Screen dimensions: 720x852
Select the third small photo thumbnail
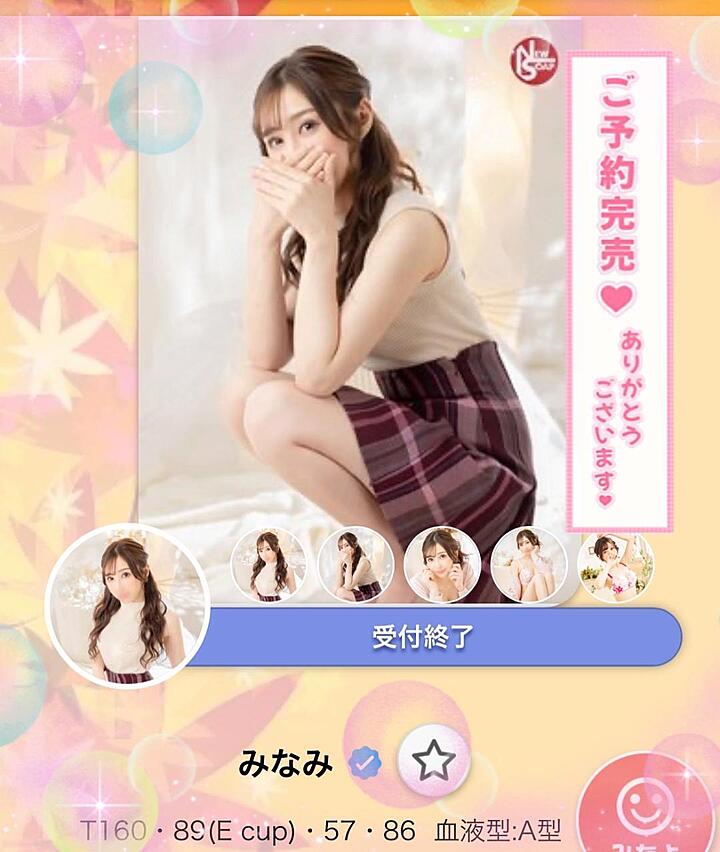[x=442, y=565]
